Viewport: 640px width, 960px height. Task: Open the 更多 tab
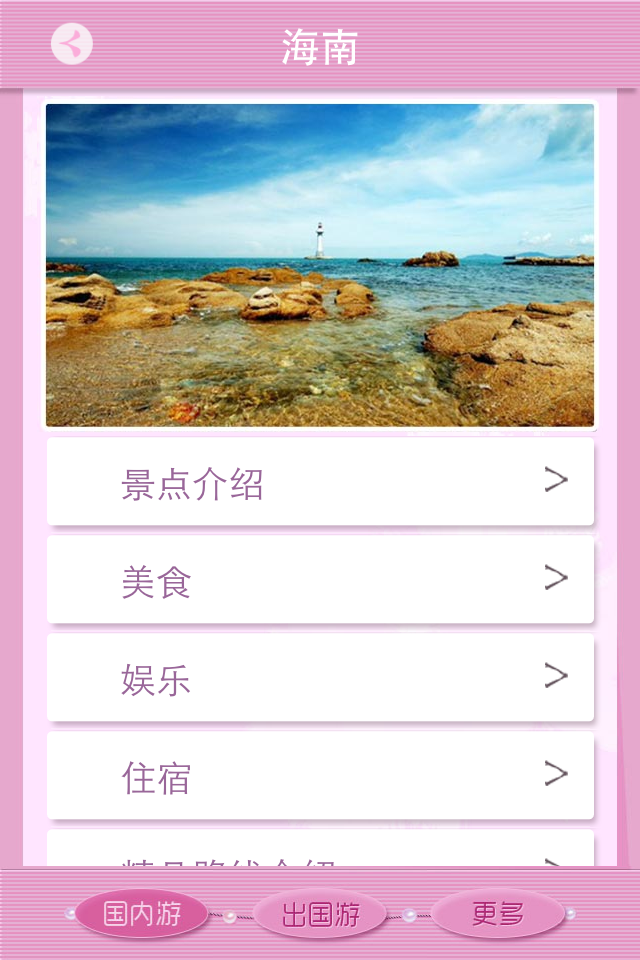[498, 914]
